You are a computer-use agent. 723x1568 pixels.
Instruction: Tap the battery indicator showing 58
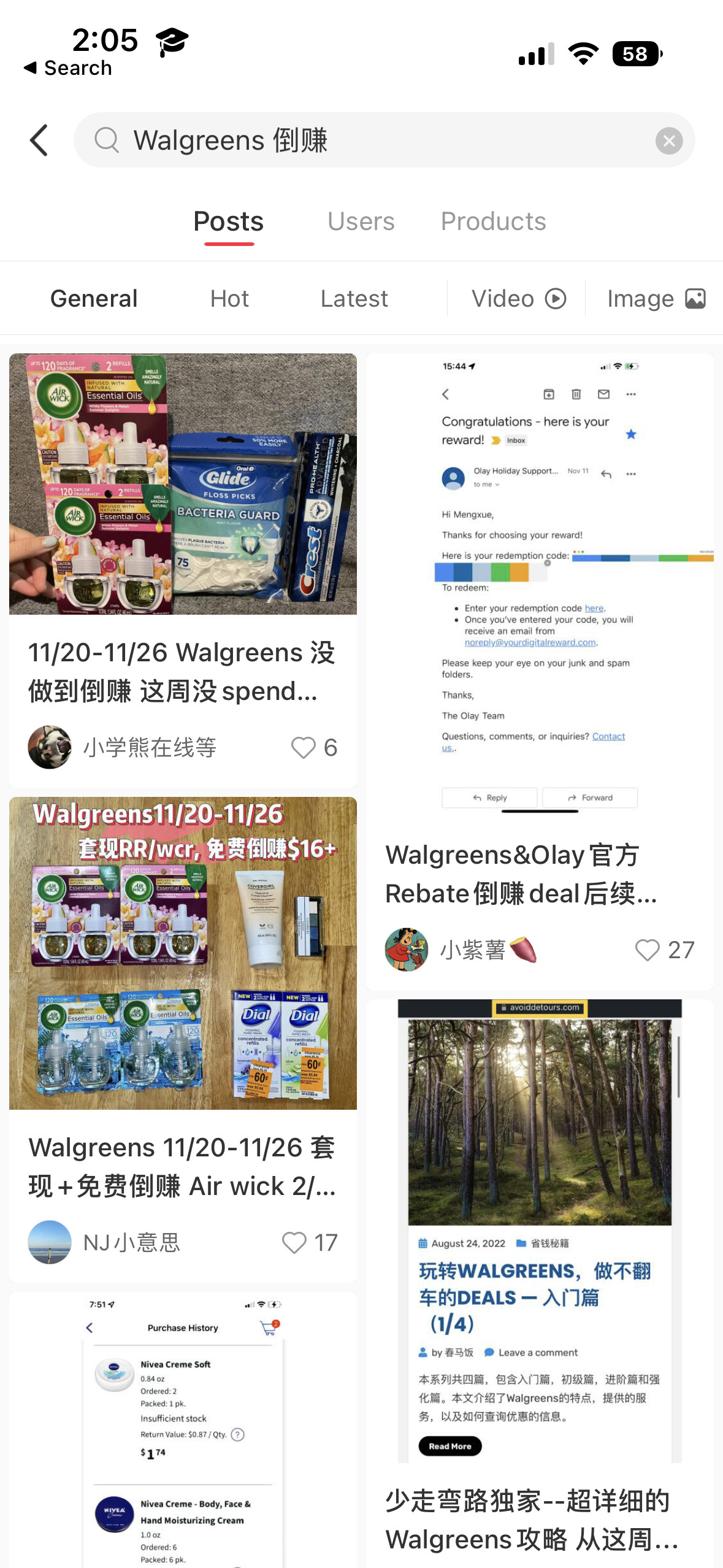[636, 54]
